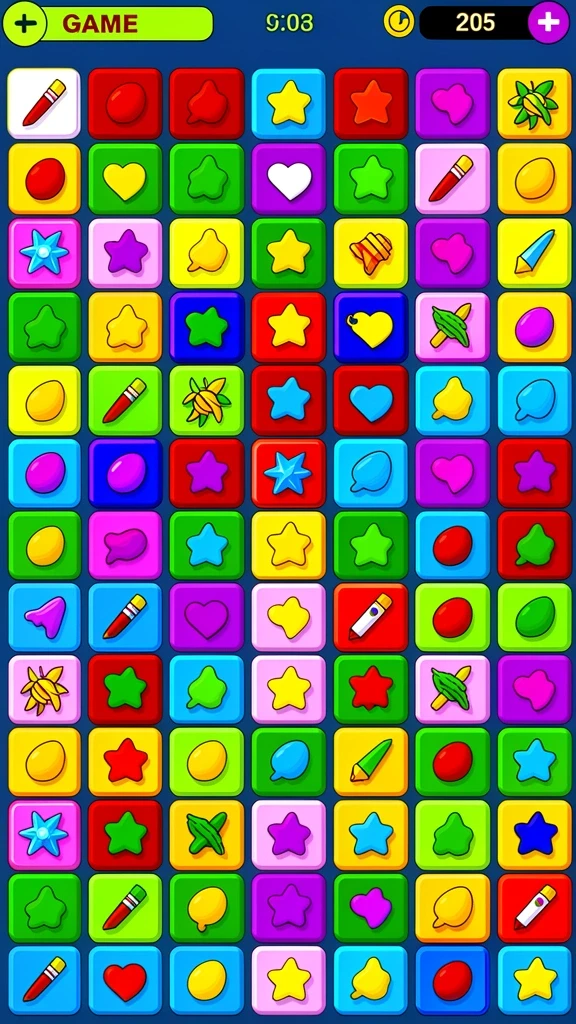Tap the purple arrow on the blue tile
This screenshot has height=1024, width=576.
(x=44, y=616)
